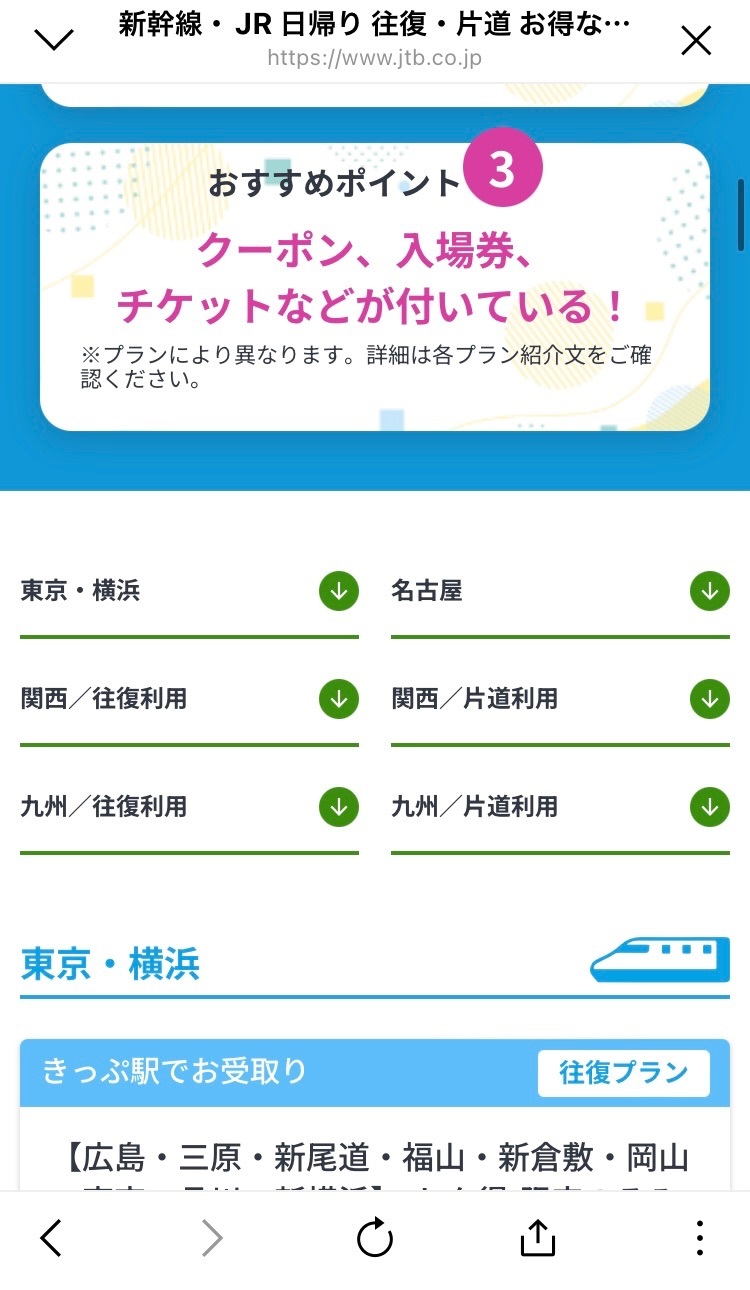Go to the 関西／往復利用 section
The image size is (750, 1290).
[x=189, y=699]
